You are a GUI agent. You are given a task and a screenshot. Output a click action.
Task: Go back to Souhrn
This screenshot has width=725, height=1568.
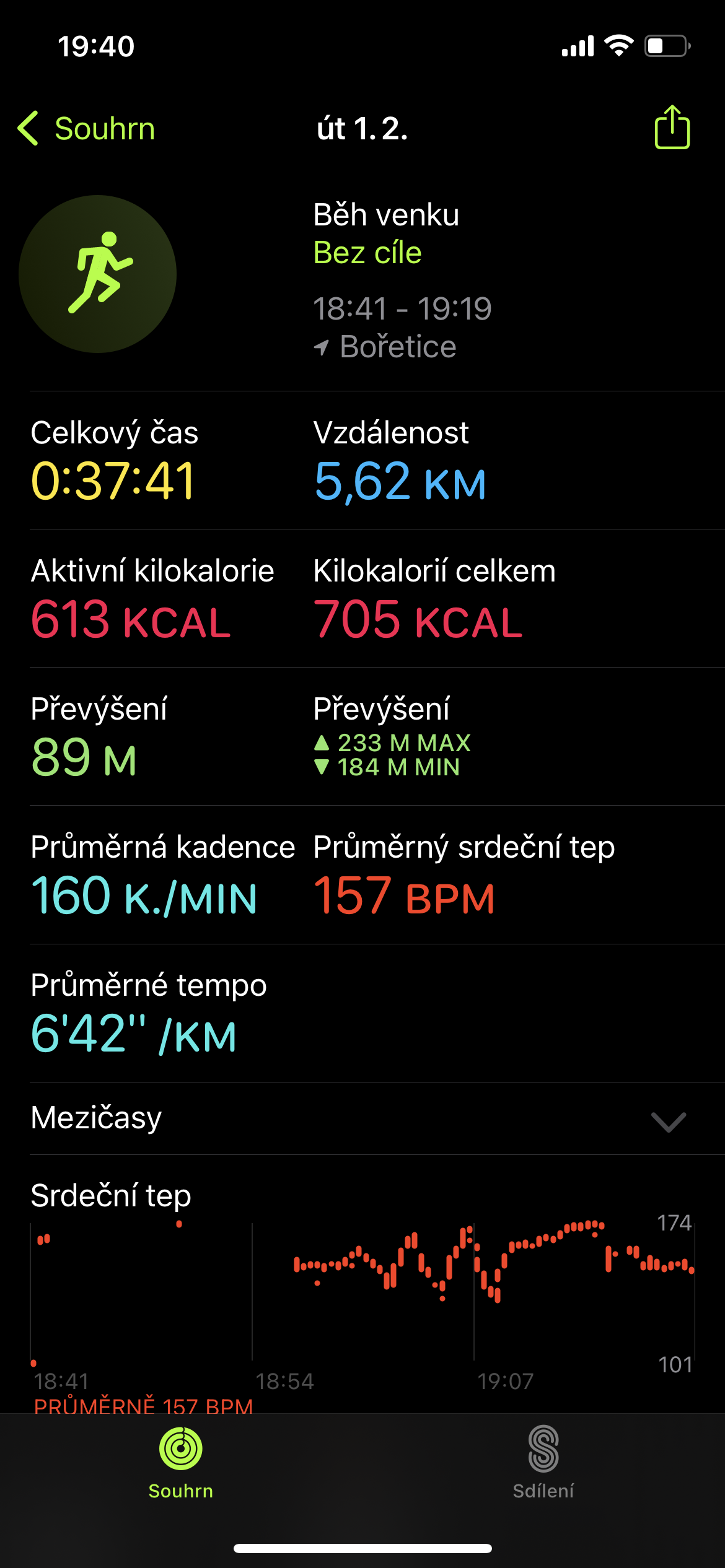[86, 129]
